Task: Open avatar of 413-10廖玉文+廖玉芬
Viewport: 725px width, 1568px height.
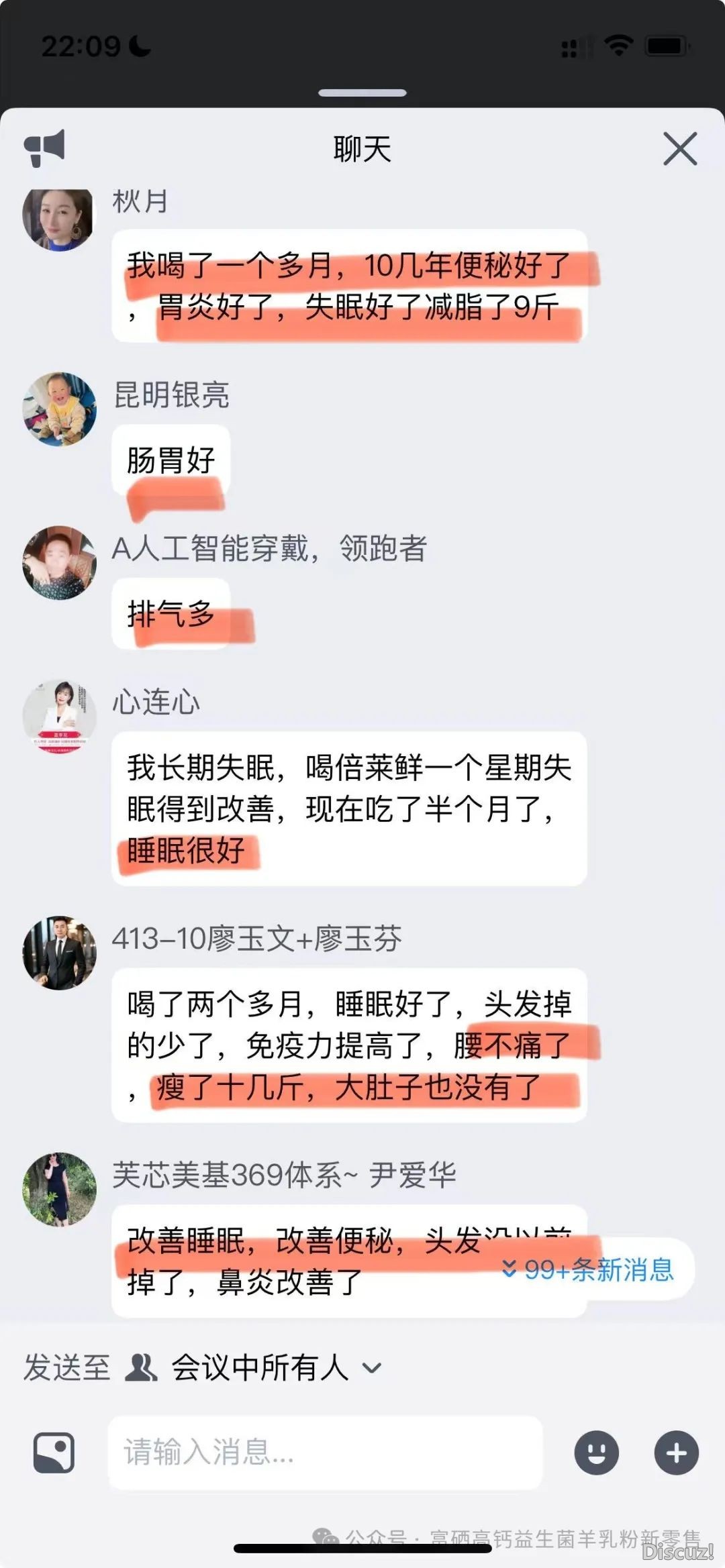Action: pos(59,952)
